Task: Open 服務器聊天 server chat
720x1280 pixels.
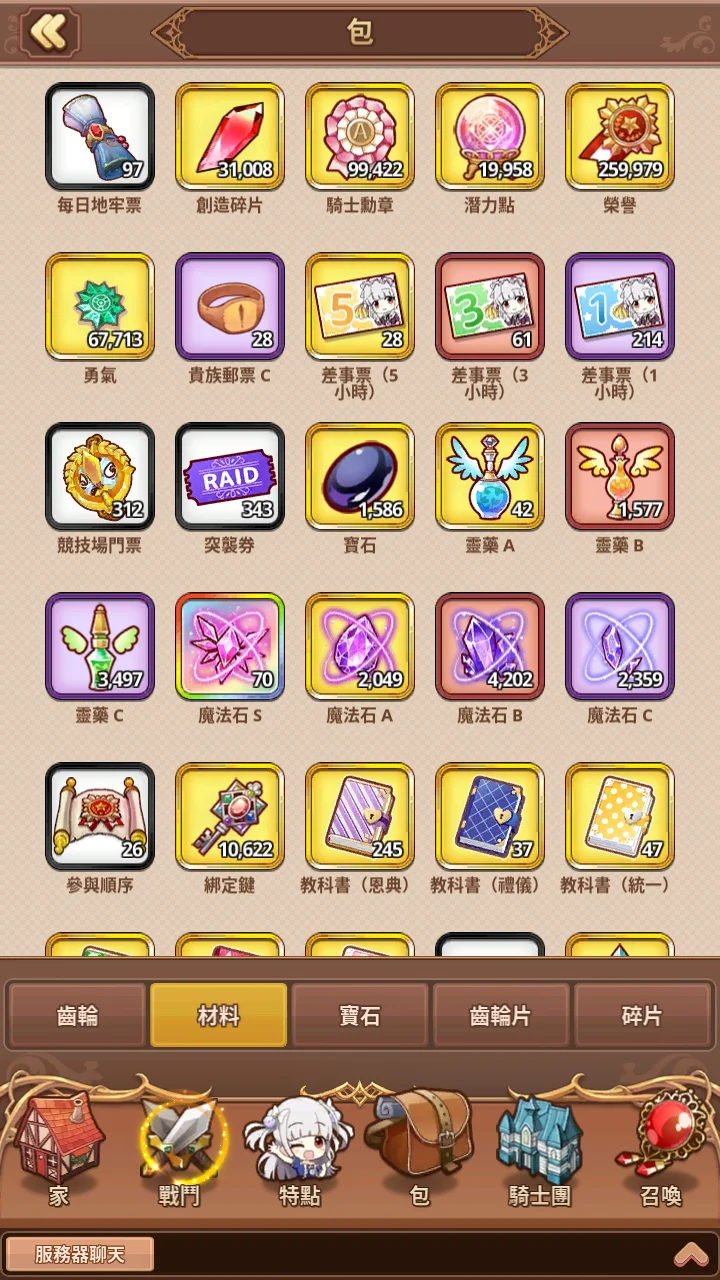Action: tap(80, 1254)
